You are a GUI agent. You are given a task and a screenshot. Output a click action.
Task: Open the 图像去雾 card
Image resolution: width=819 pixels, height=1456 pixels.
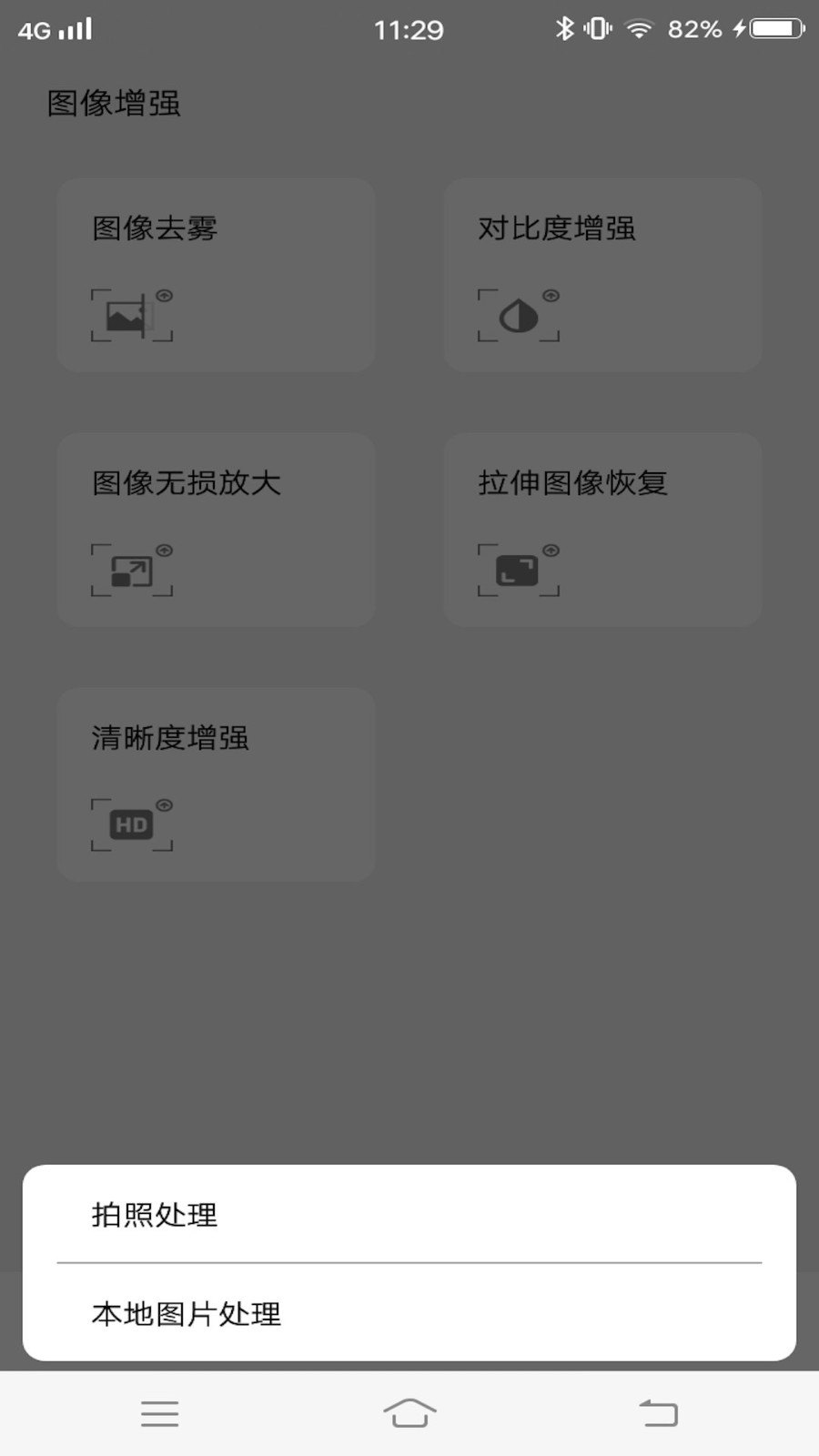[x=216, y=275]
